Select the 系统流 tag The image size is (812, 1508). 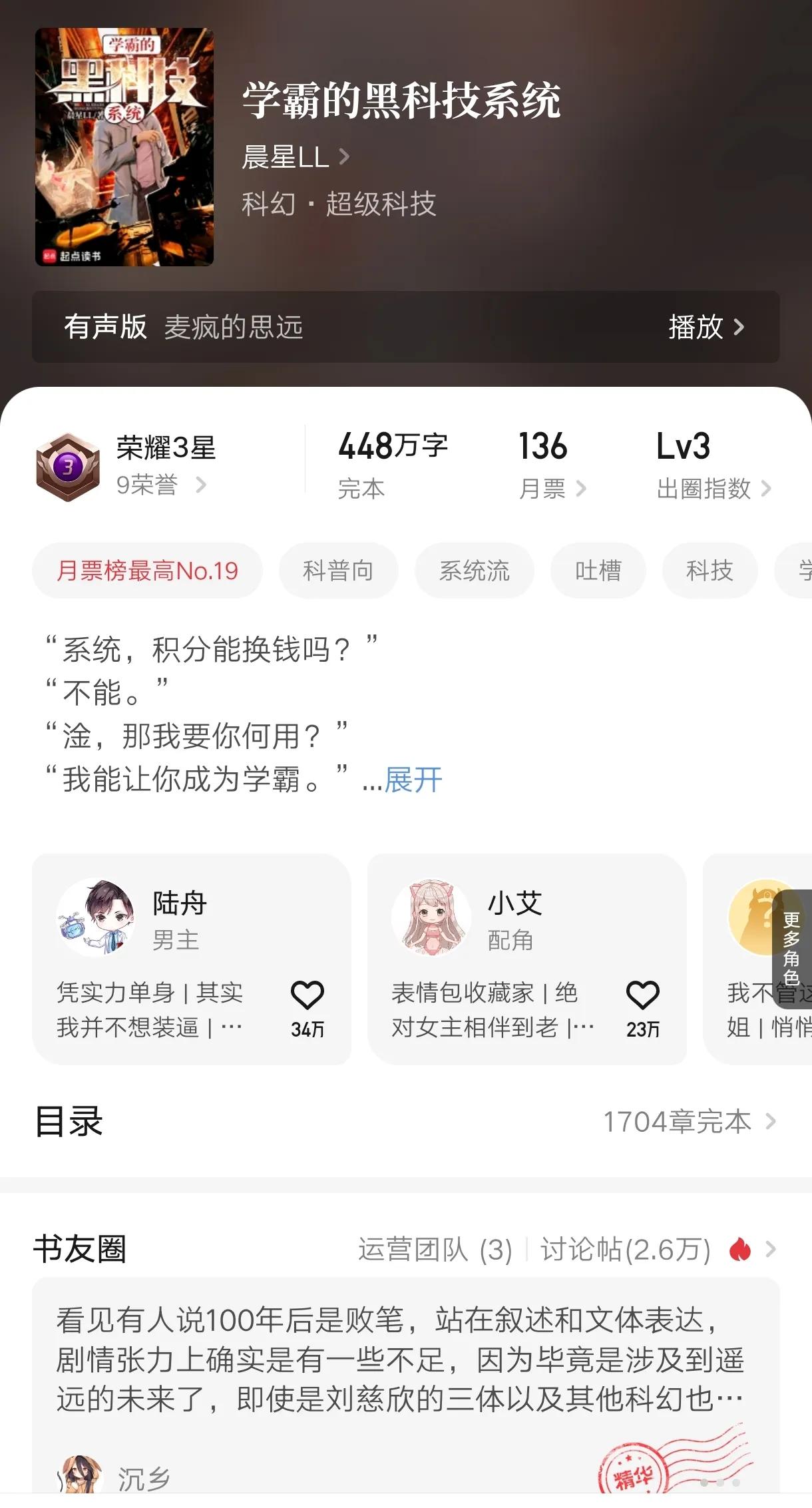coord(475,571)
